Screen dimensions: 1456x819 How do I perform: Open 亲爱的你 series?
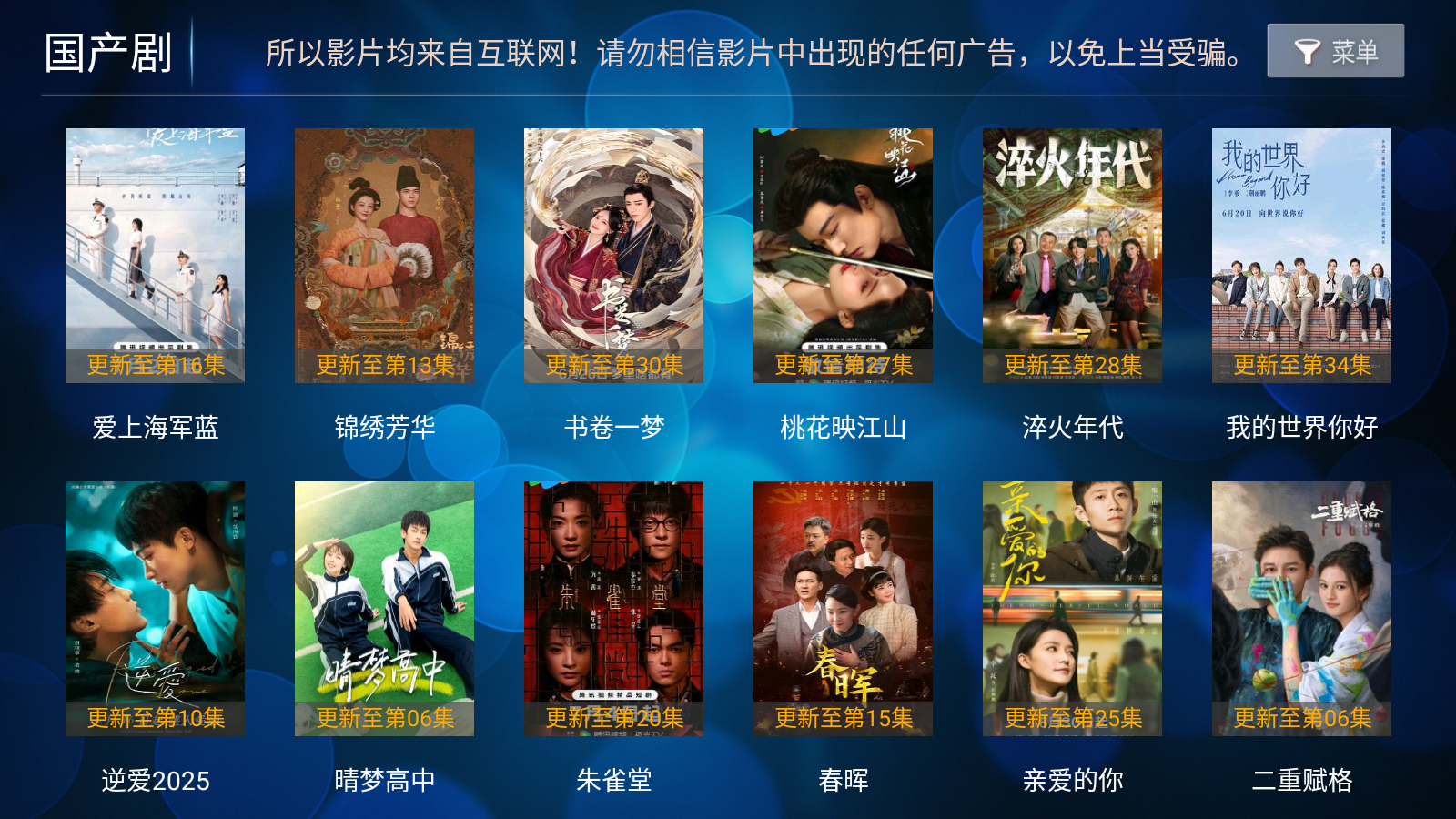[x=1072, y=608]
